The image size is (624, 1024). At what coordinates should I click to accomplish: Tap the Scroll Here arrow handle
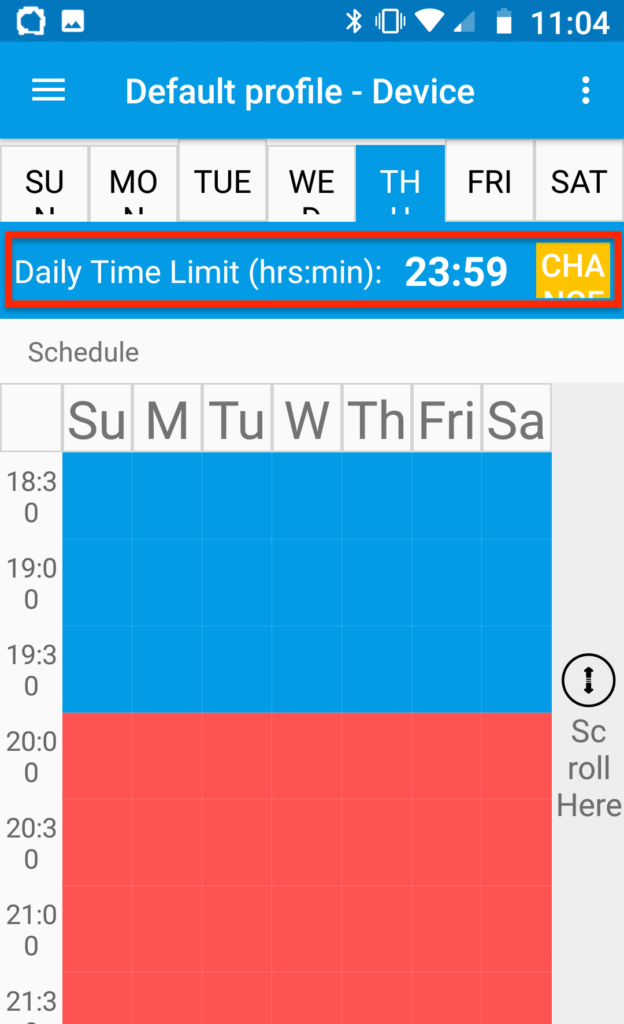click(588, 680)
